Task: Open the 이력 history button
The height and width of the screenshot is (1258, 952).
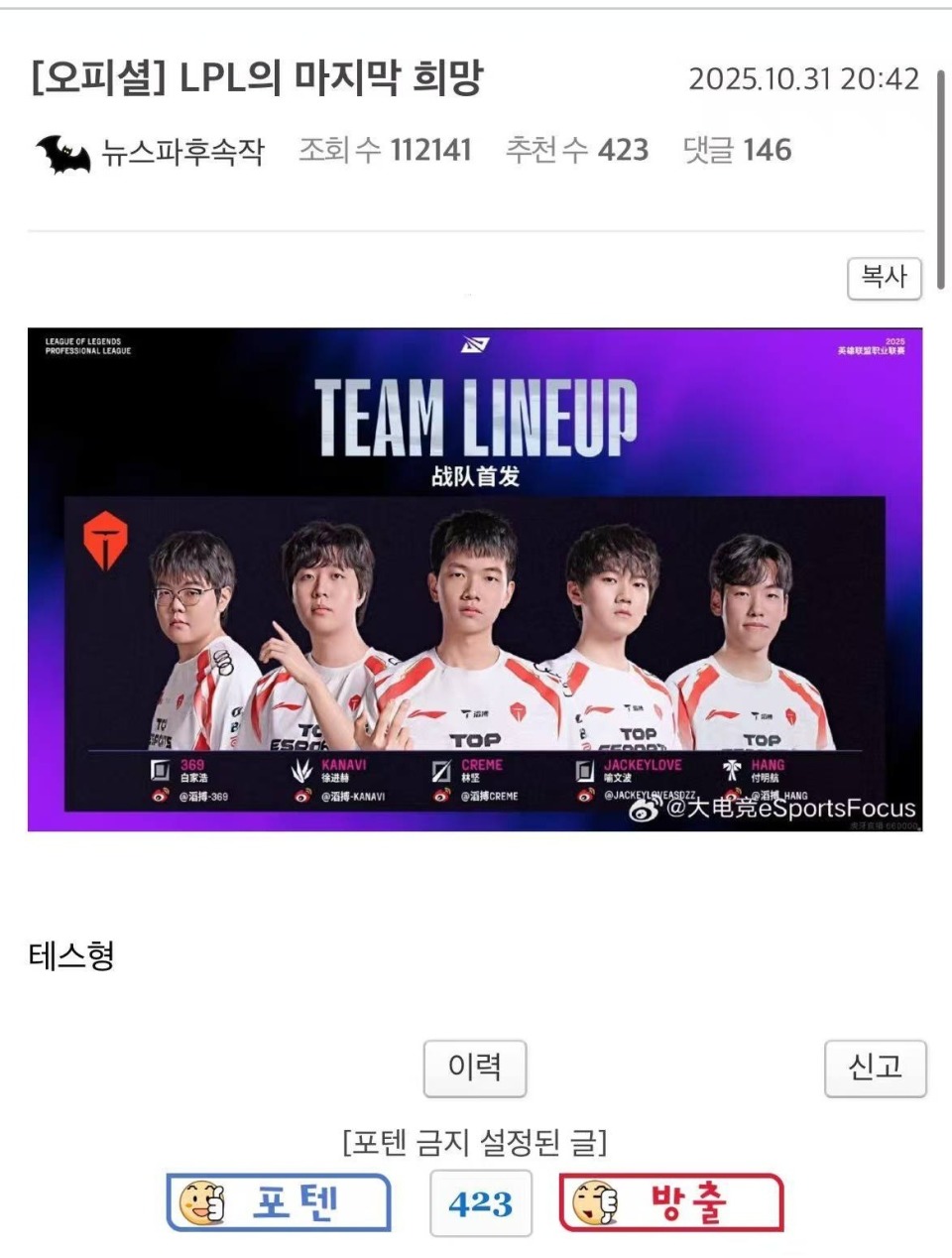Action: pos(475,1068)
